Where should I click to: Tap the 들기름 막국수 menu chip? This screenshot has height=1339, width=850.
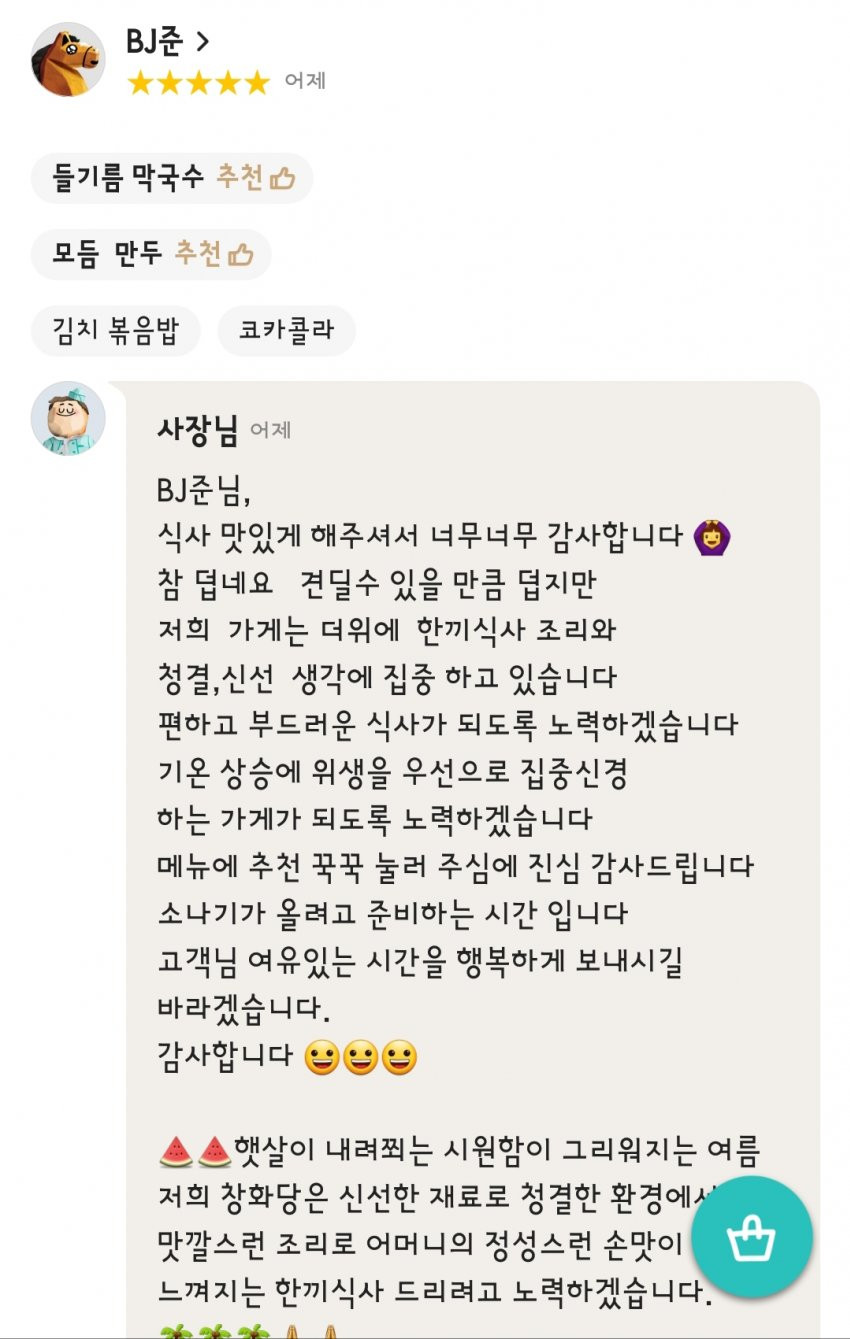coord(172,178)
